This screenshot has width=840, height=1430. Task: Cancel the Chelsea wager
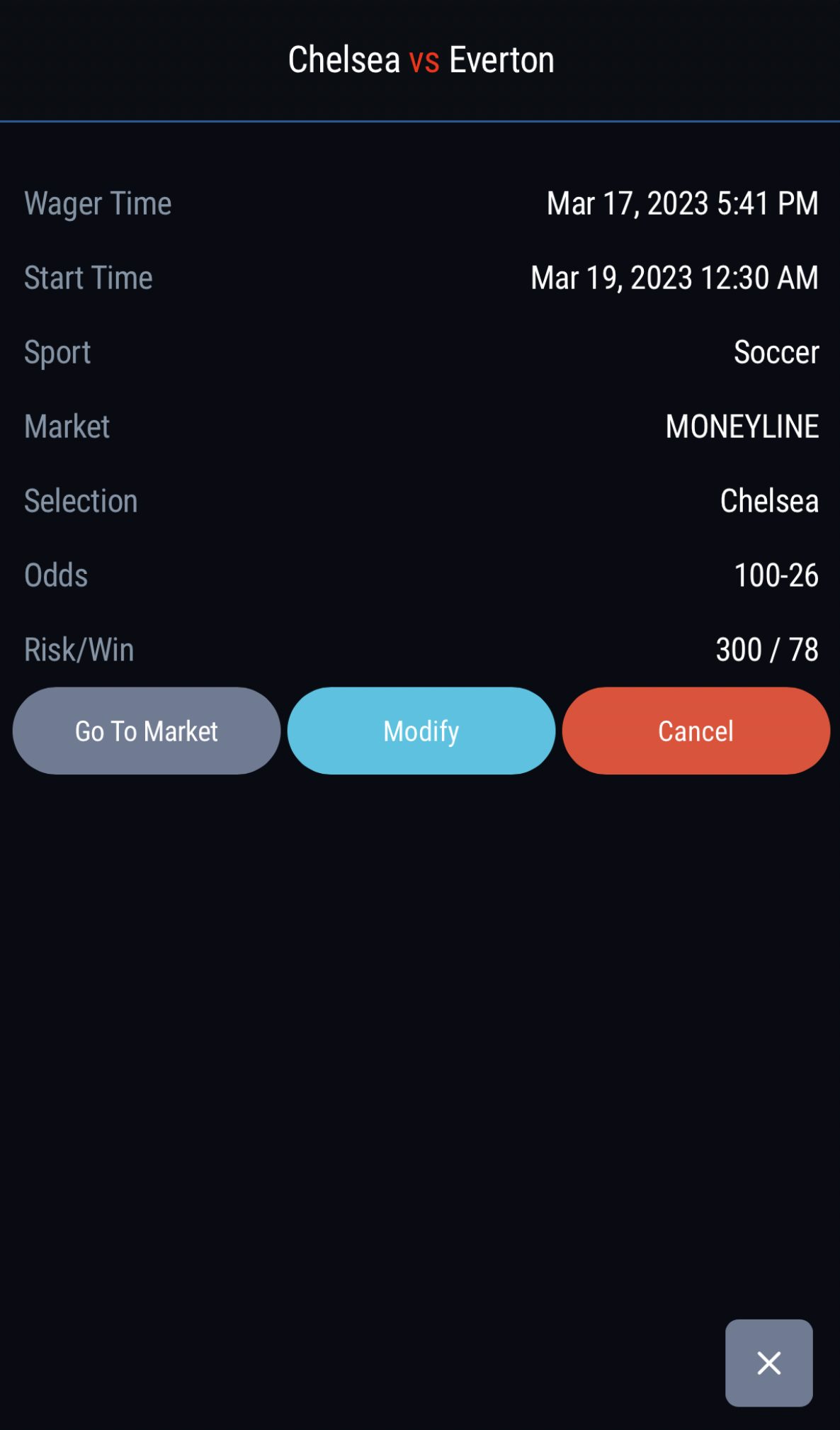tap(696, 731)
